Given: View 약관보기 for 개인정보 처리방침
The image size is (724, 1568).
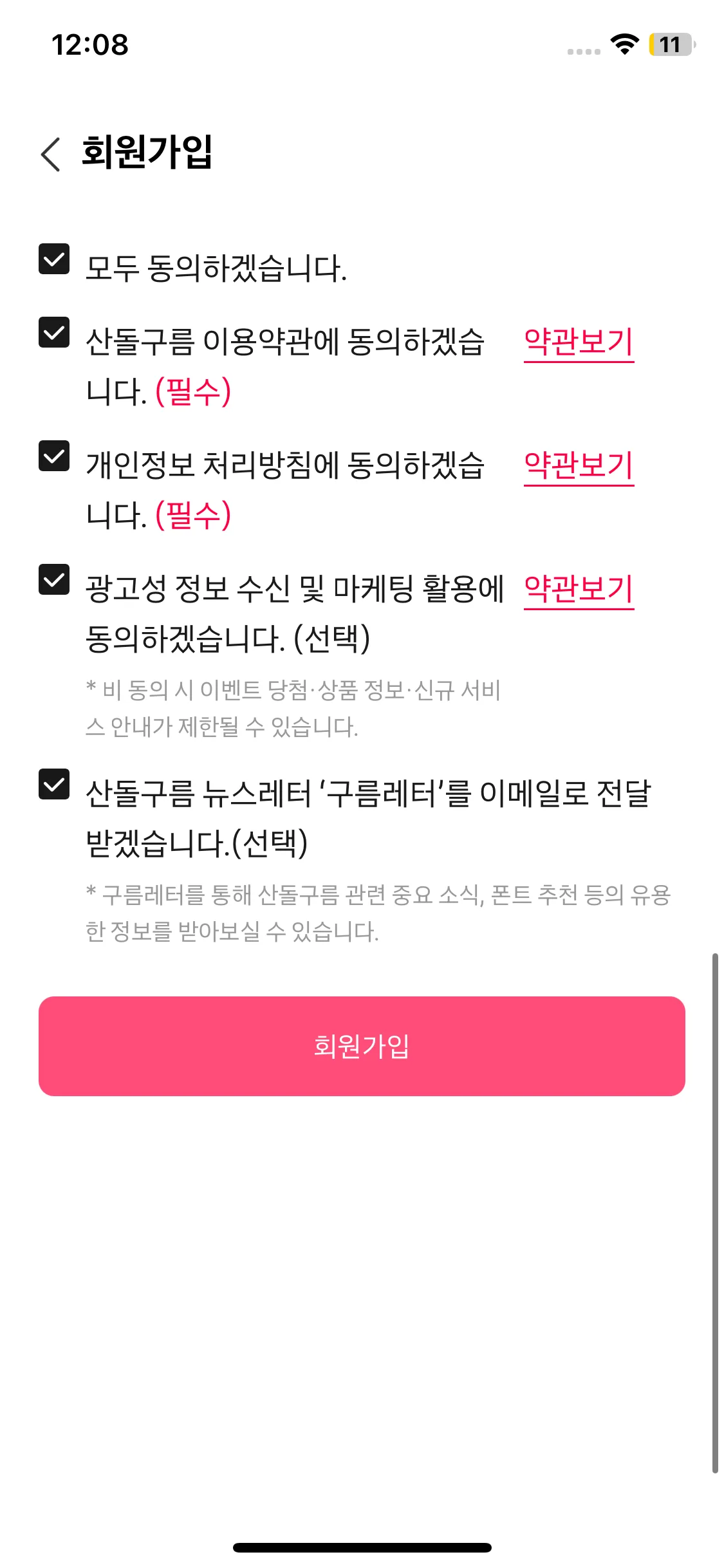Looking at the screenshot, I should [579, 465].
